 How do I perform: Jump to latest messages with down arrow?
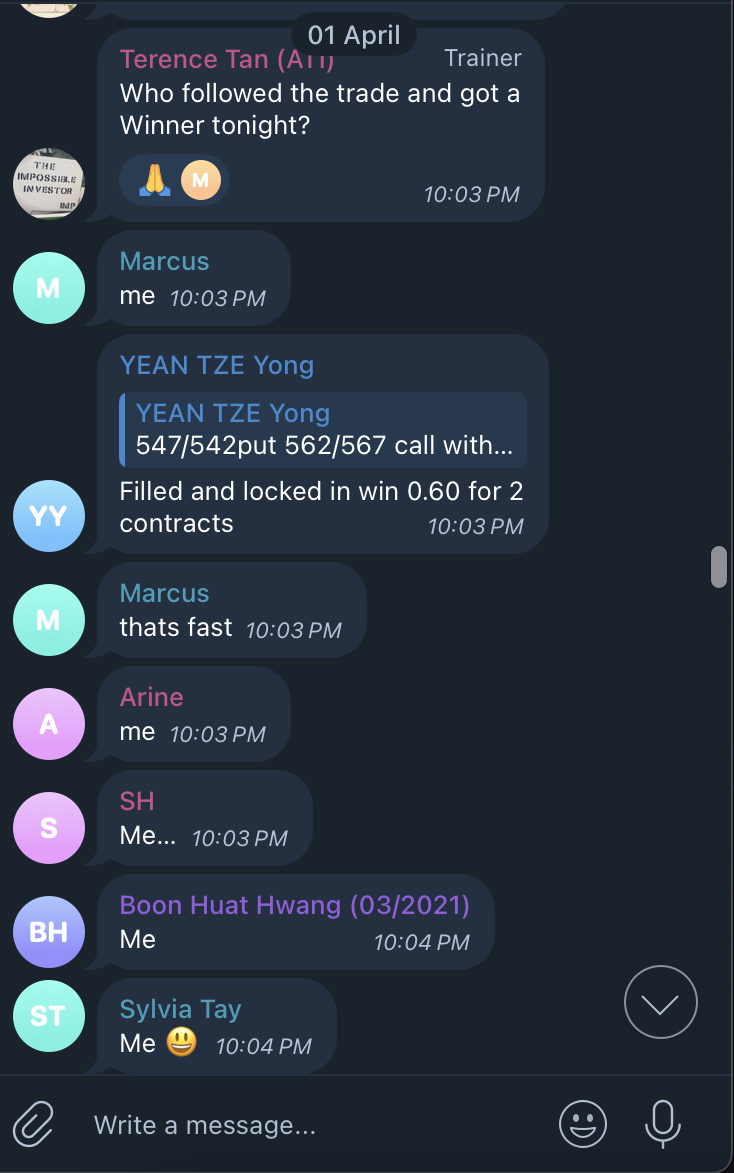click(661, 1003)
